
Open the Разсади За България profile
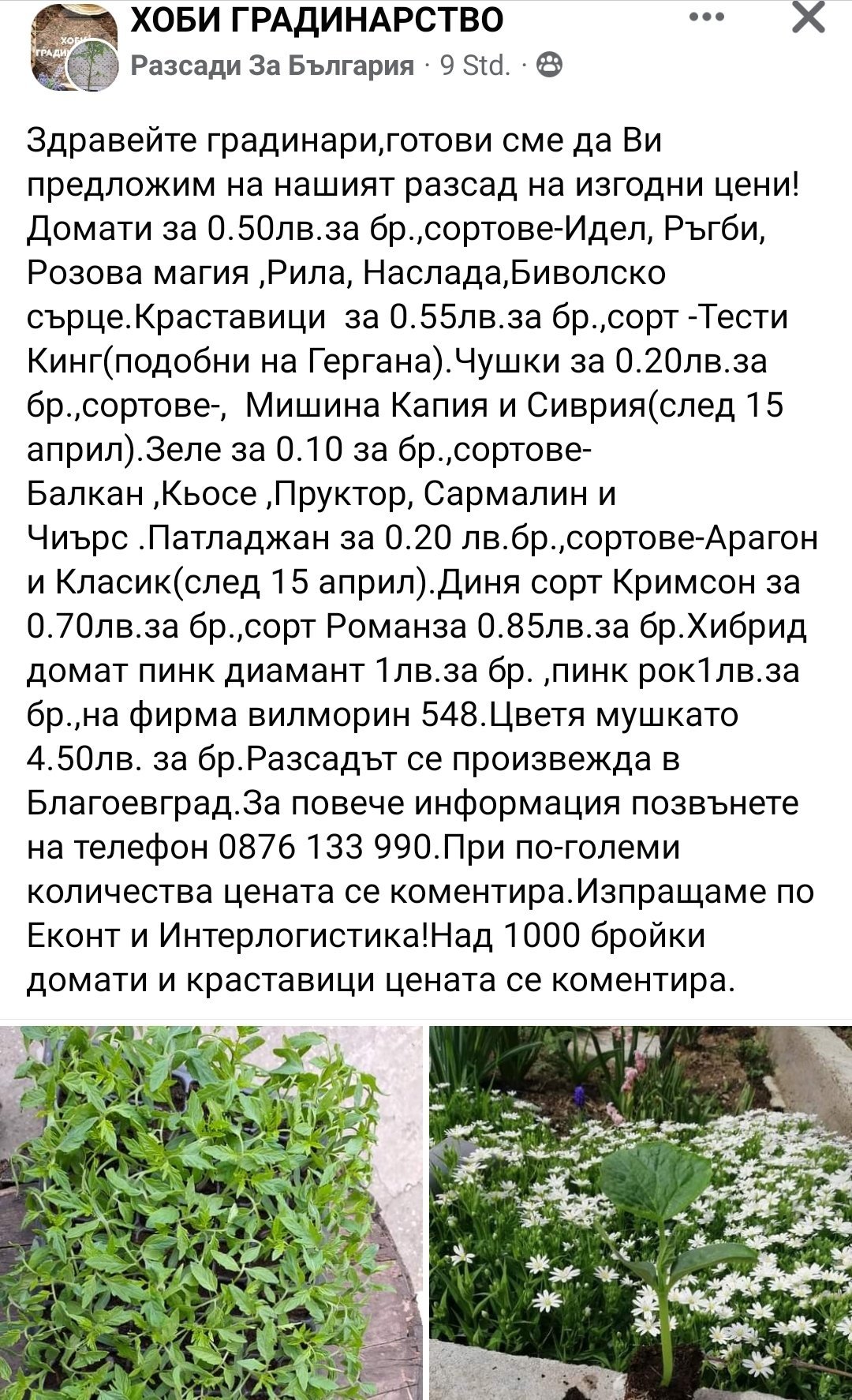point(272,66)
